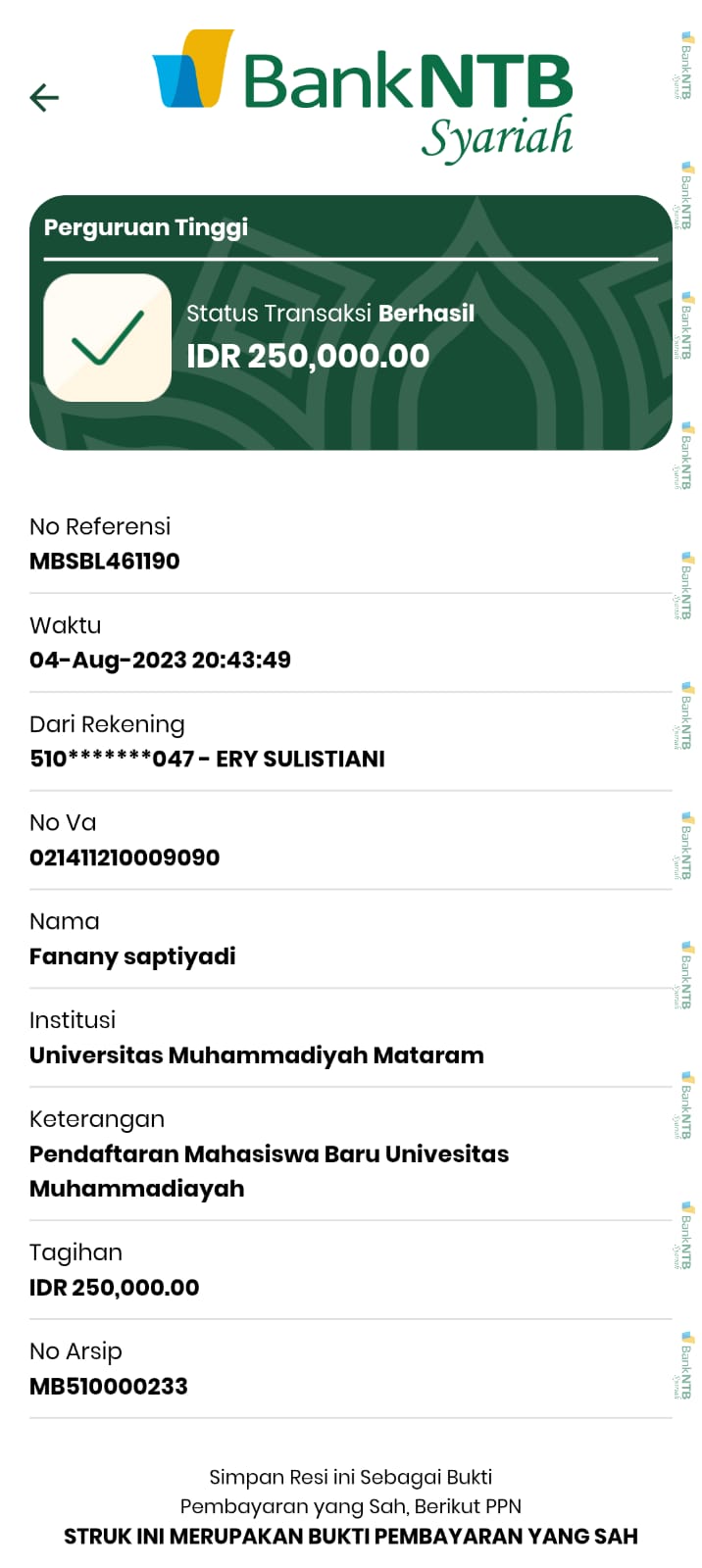The width and height of the screenshot is (702, 1568).
Task: Go back using the arrow icon
Action: 44,97
